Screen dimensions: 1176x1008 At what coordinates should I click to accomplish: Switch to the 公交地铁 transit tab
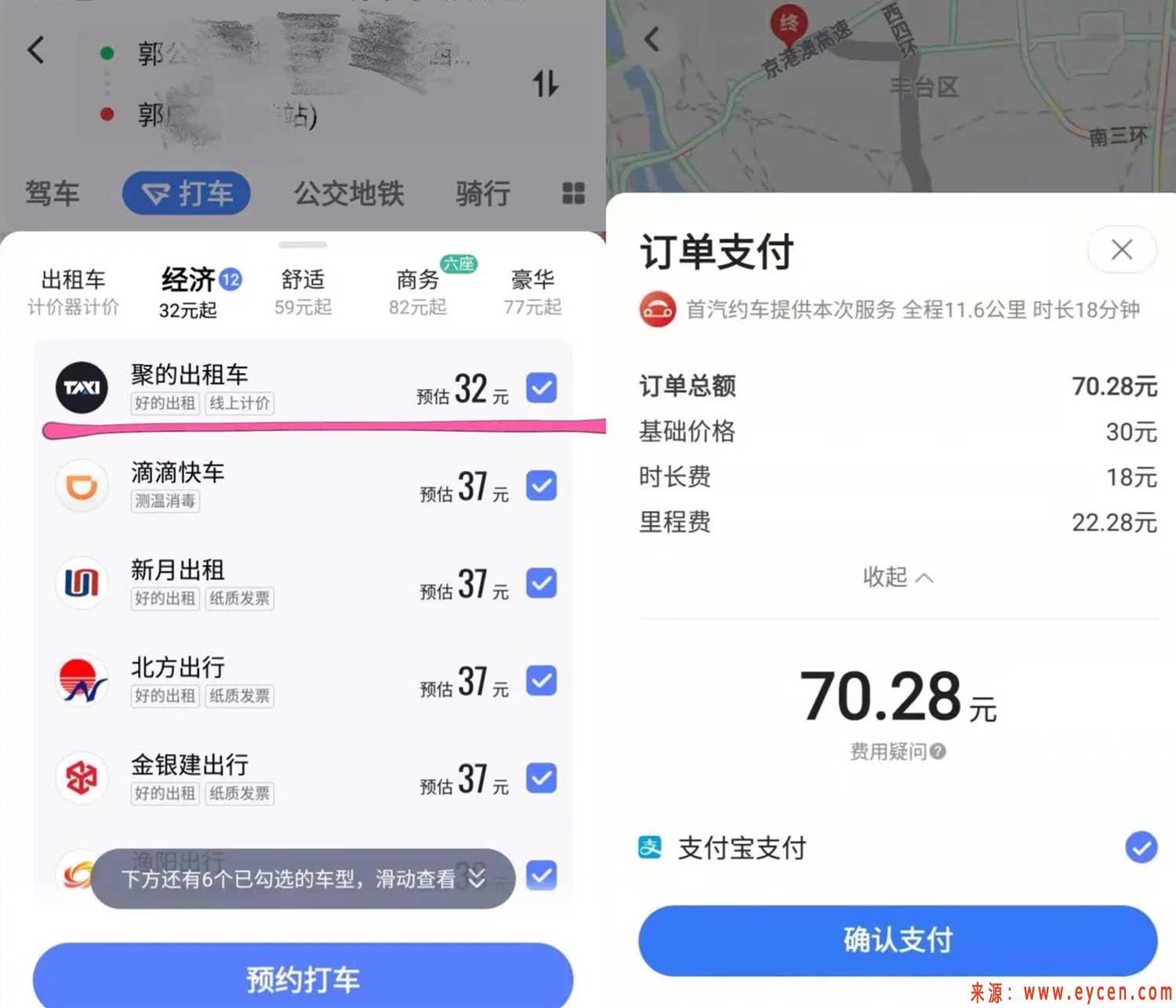coord(349,193)
